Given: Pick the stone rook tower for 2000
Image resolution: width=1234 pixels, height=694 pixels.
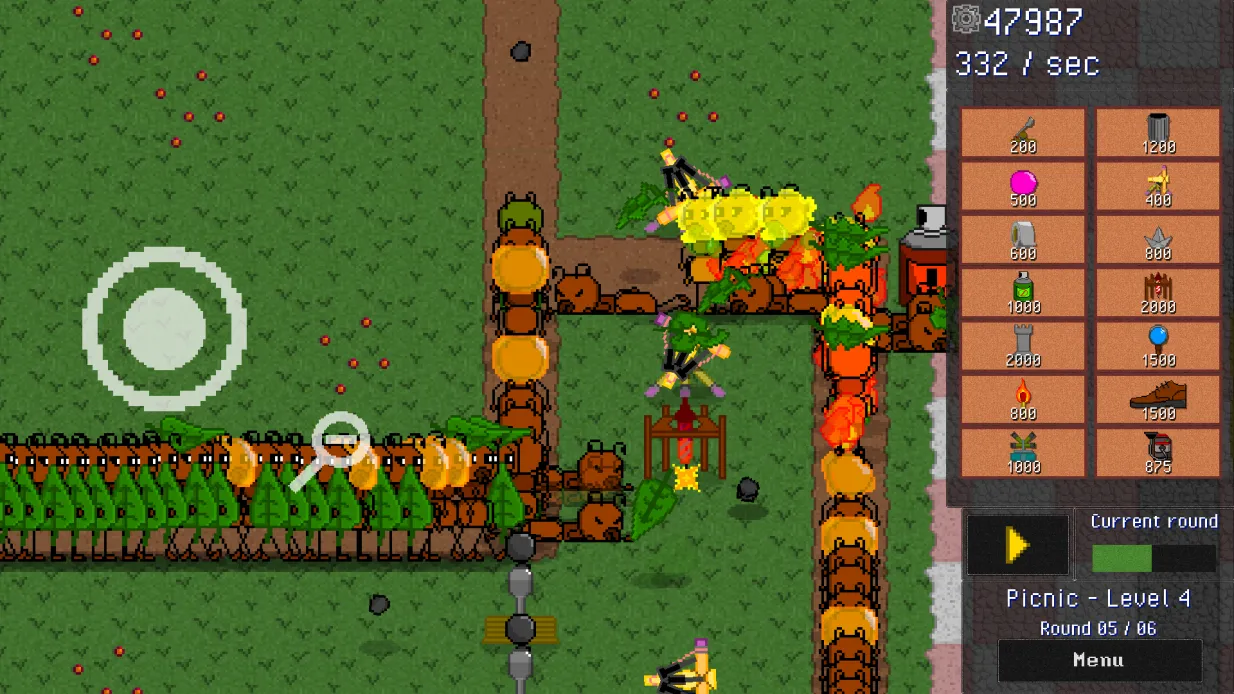Looking at the screenshot, I should click(x=1022, y=346).
